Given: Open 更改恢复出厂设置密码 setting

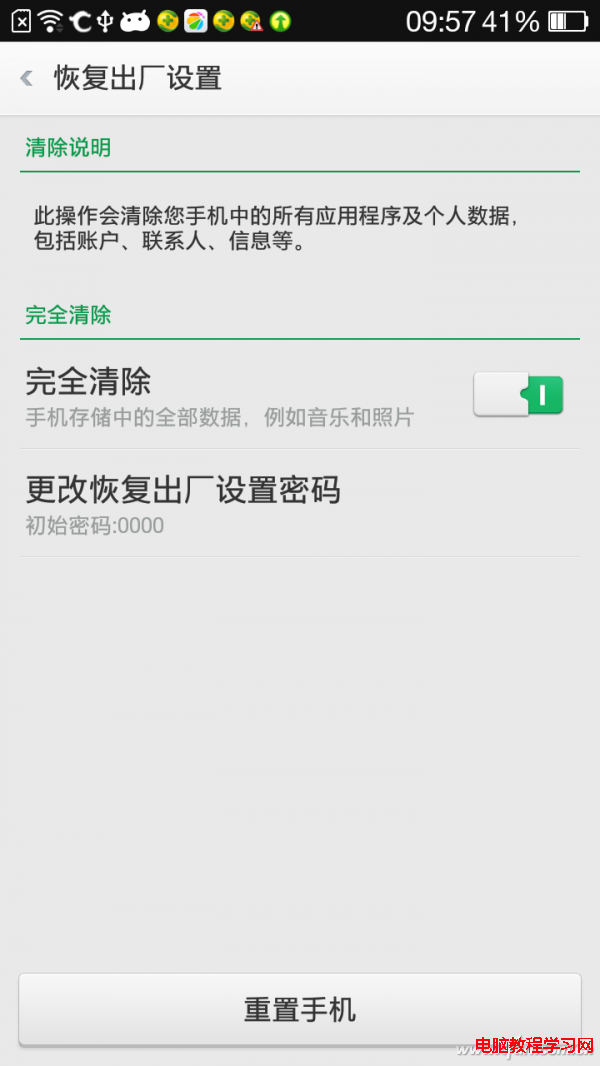Looking at the screenshot, I should tap(299, 503).
